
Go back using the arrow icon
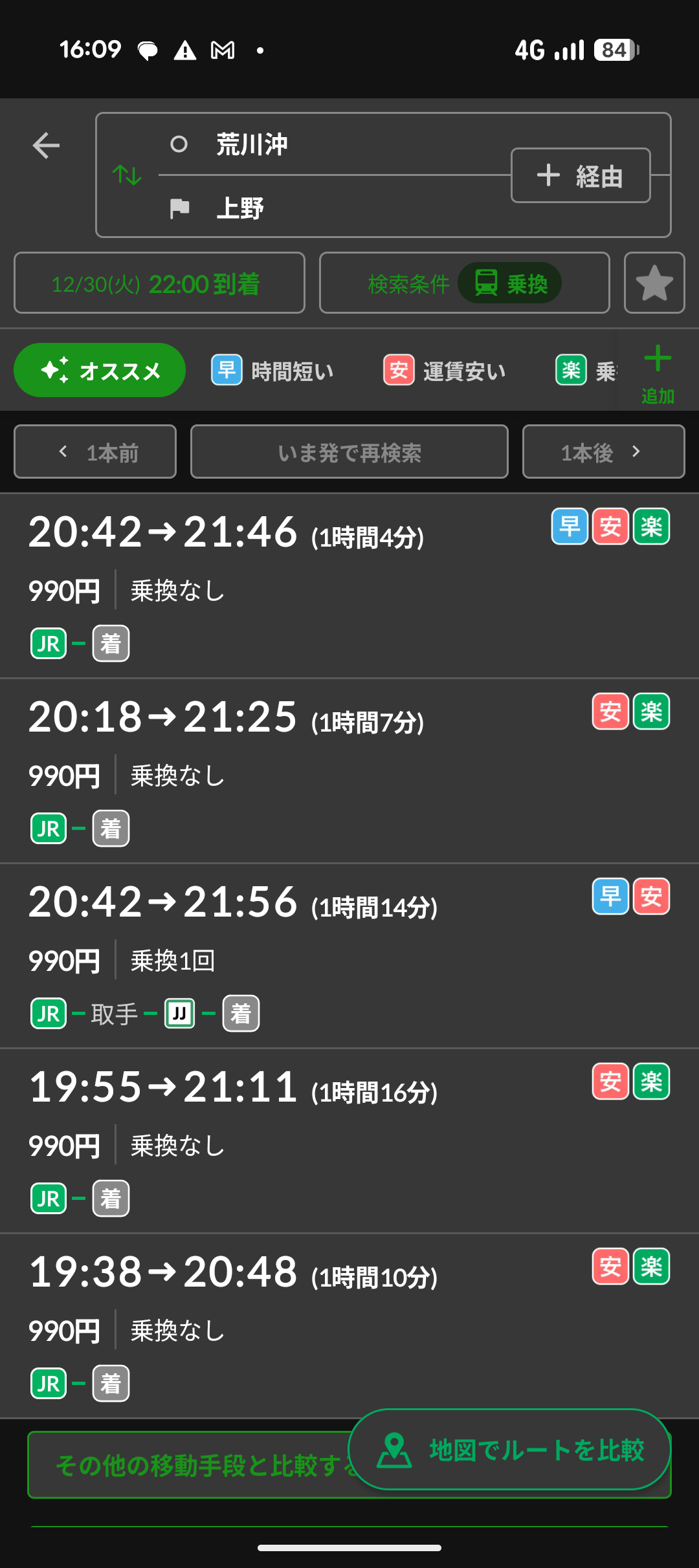(x=46, y=145)
